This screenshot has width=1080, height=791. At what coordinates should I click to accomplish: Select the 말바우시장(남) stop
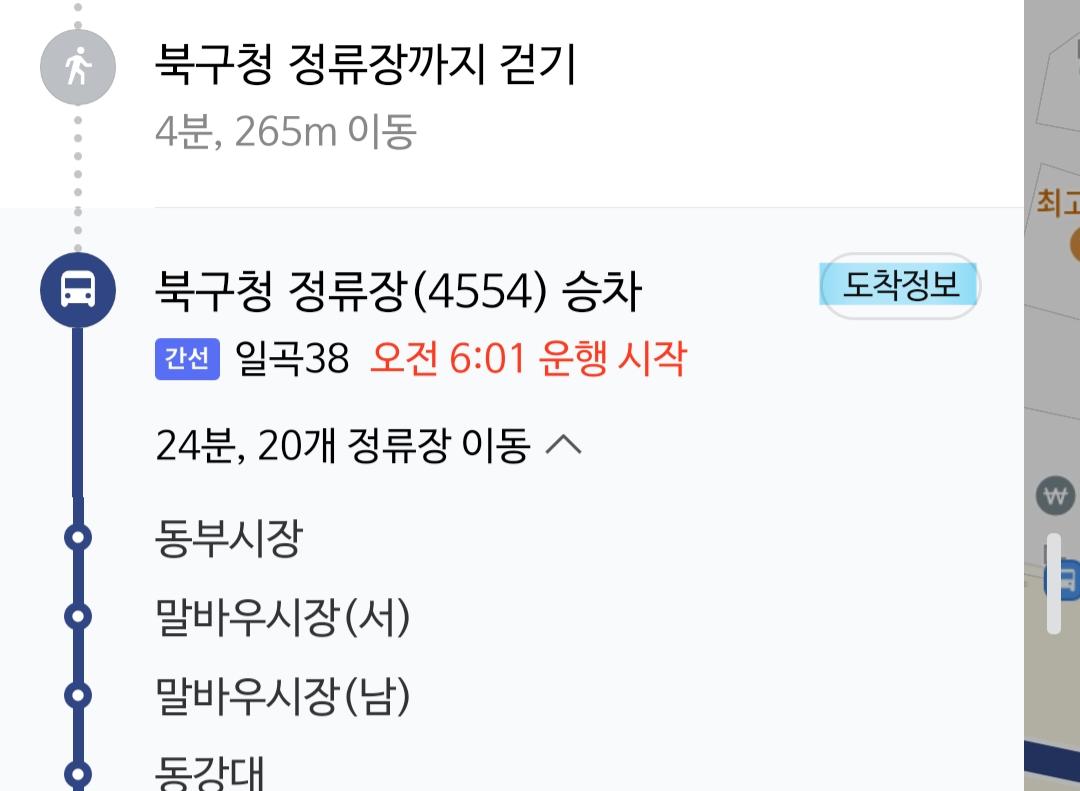pos(283,697)
